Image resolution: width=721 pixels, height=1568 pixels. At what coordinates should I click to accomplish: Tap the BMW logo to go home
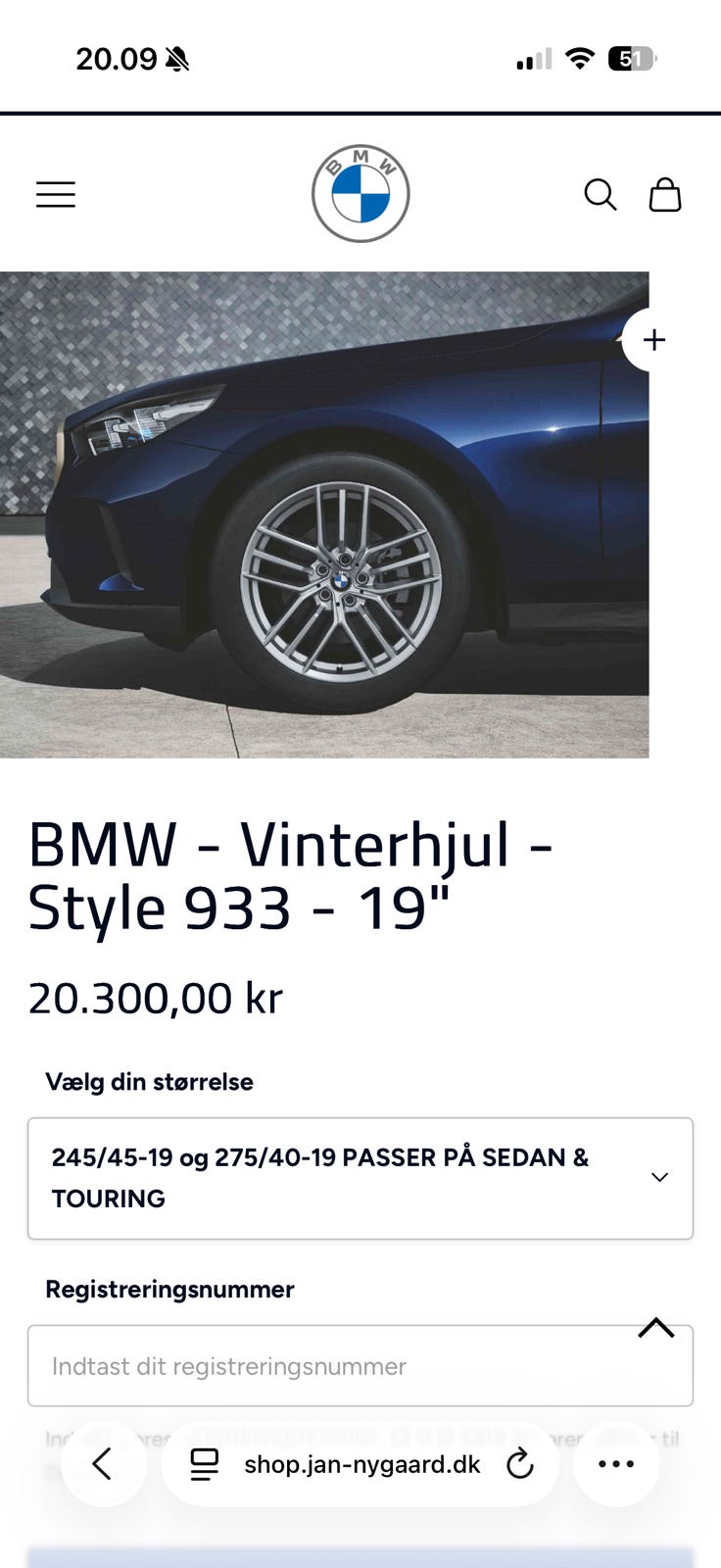click(x=360, y=193)
